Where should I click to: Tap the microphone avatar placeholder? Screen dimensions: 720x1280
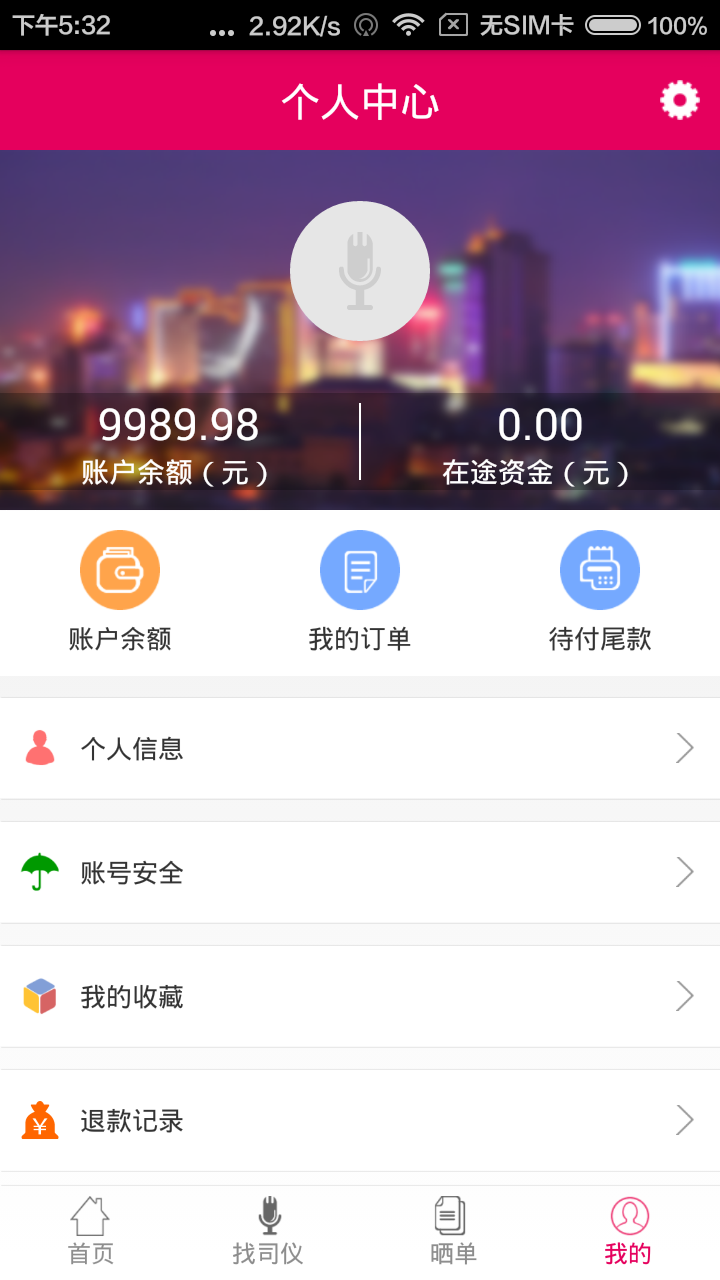pyautogui.click(x=360, y=271)
